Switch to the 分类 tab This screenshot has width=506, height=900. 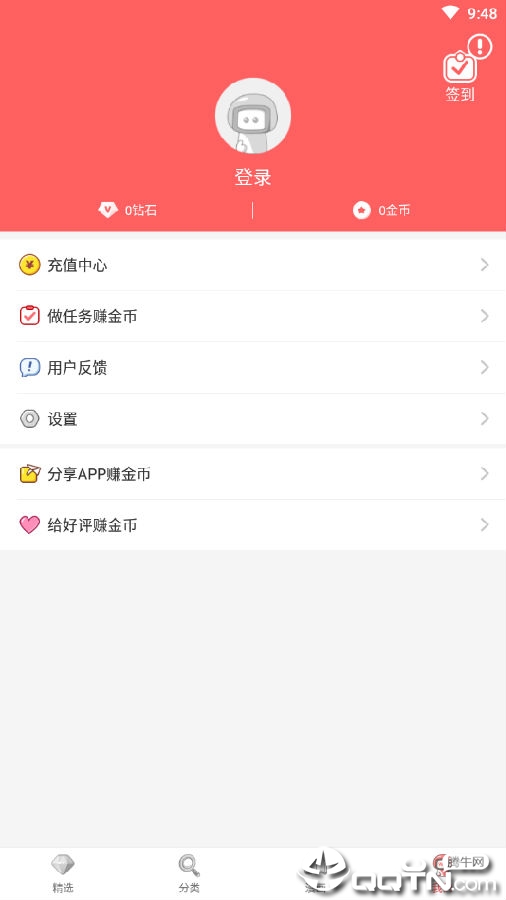click(x=189, y=874)
